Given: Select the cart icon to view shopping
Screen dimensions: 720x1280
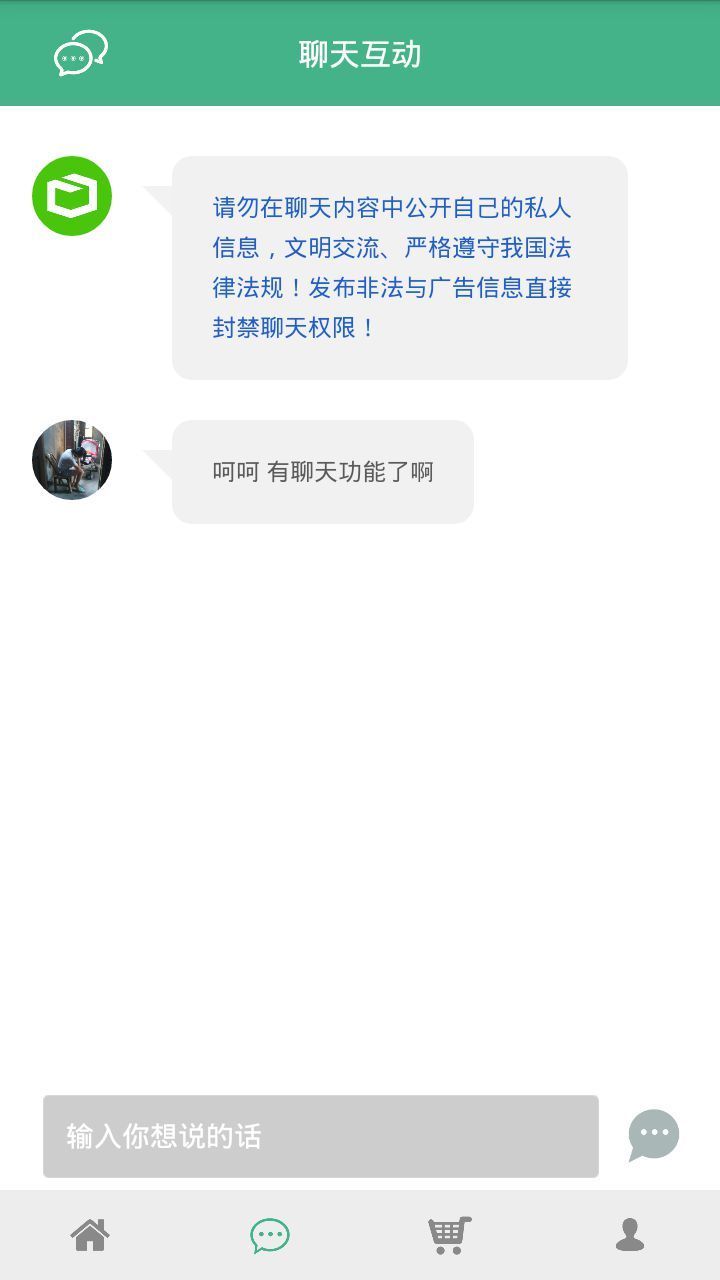Looking at the screenshot, I should click(x=448, y=1235).
